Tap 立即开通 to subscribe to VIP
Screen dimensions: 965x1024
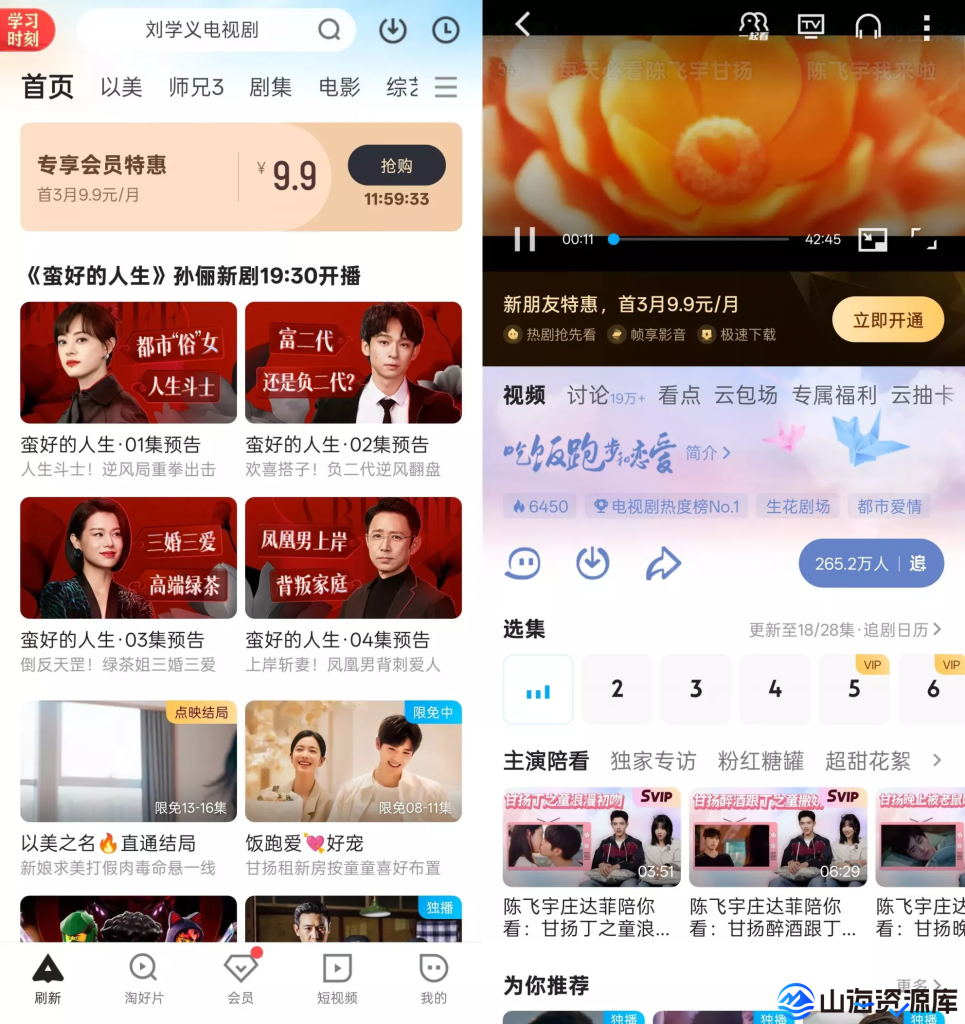click(887, 319)
